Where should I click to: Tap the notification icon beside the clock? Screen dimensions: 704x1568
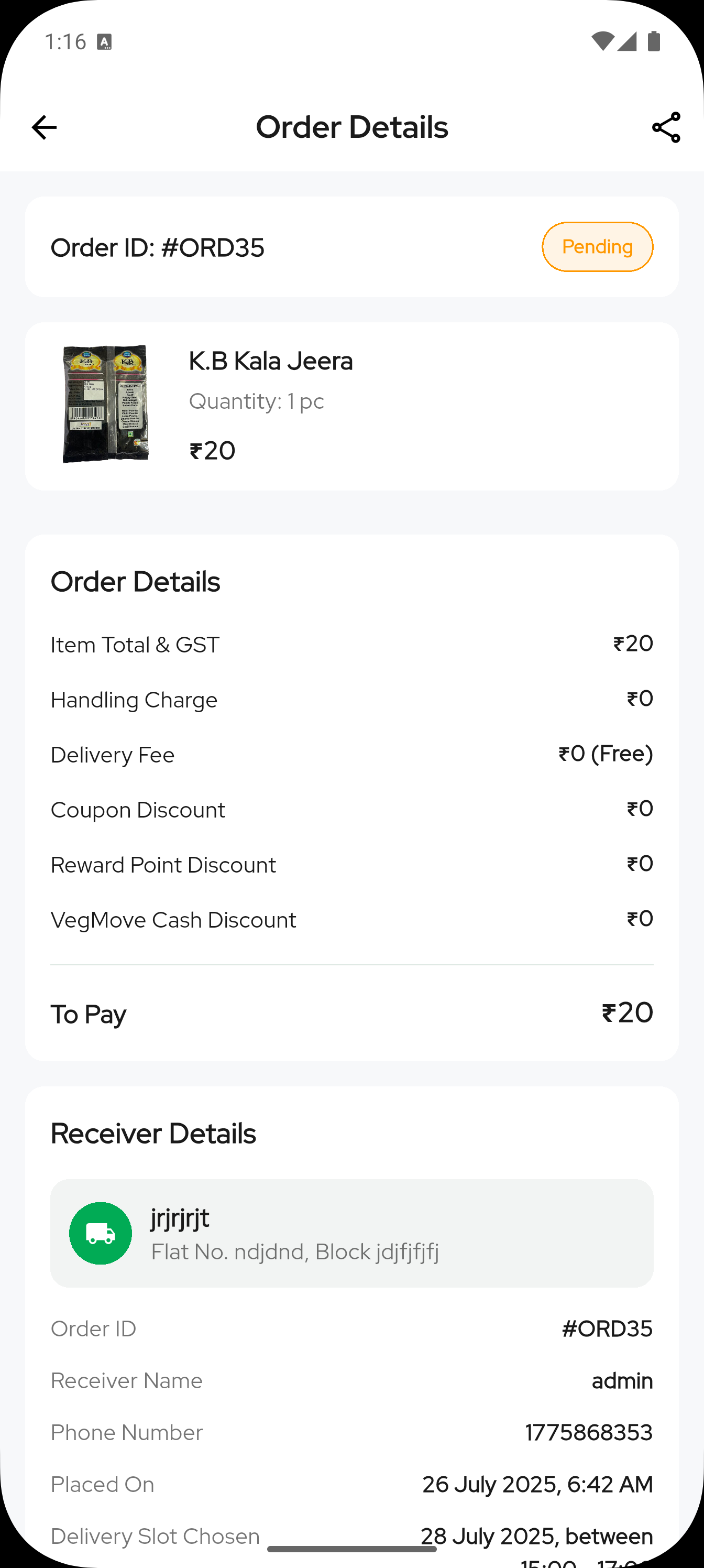point(103,41)
